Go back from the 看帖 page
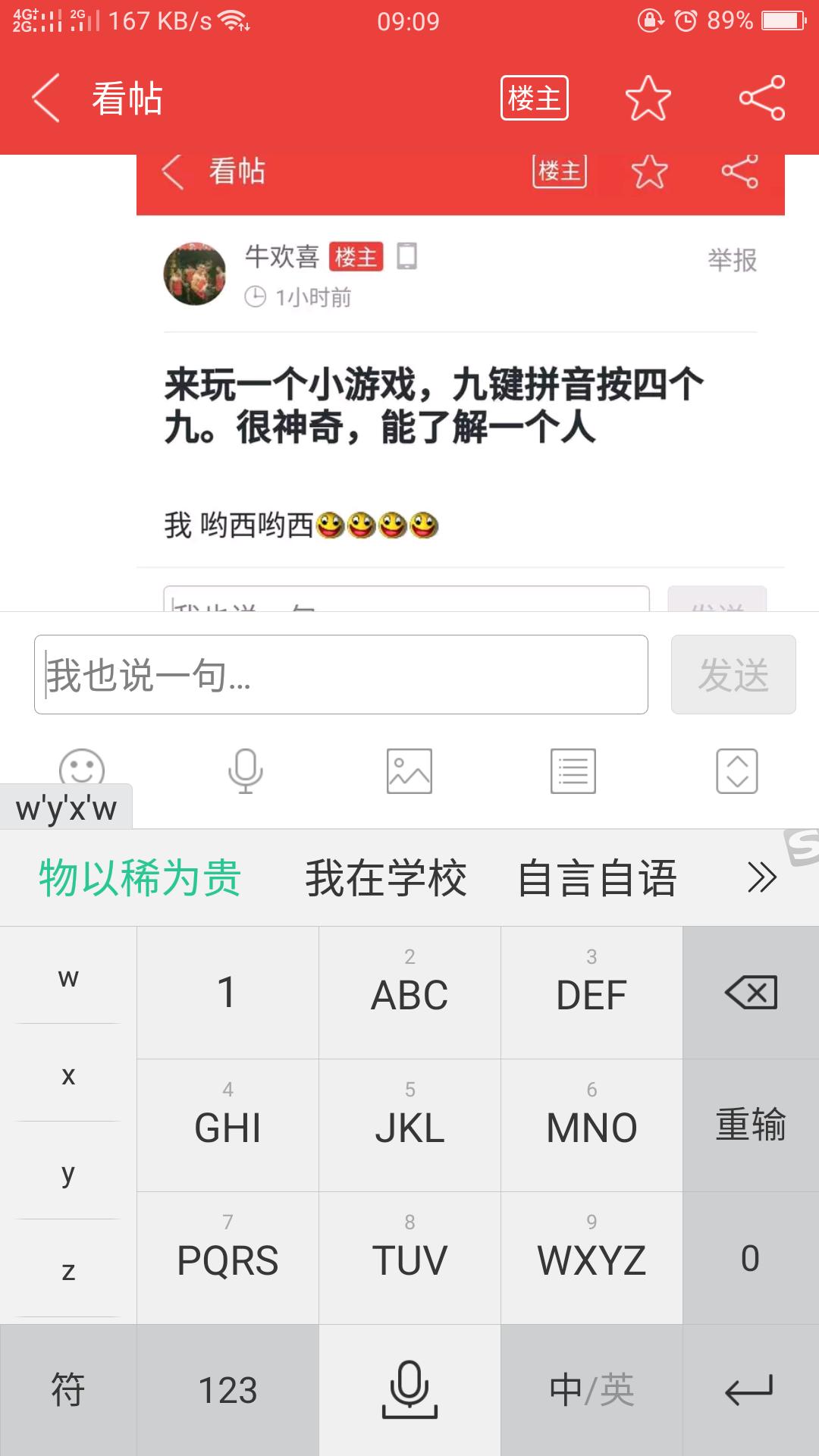The width and height of the screenshot is (819, 1456). pos(45,99)
